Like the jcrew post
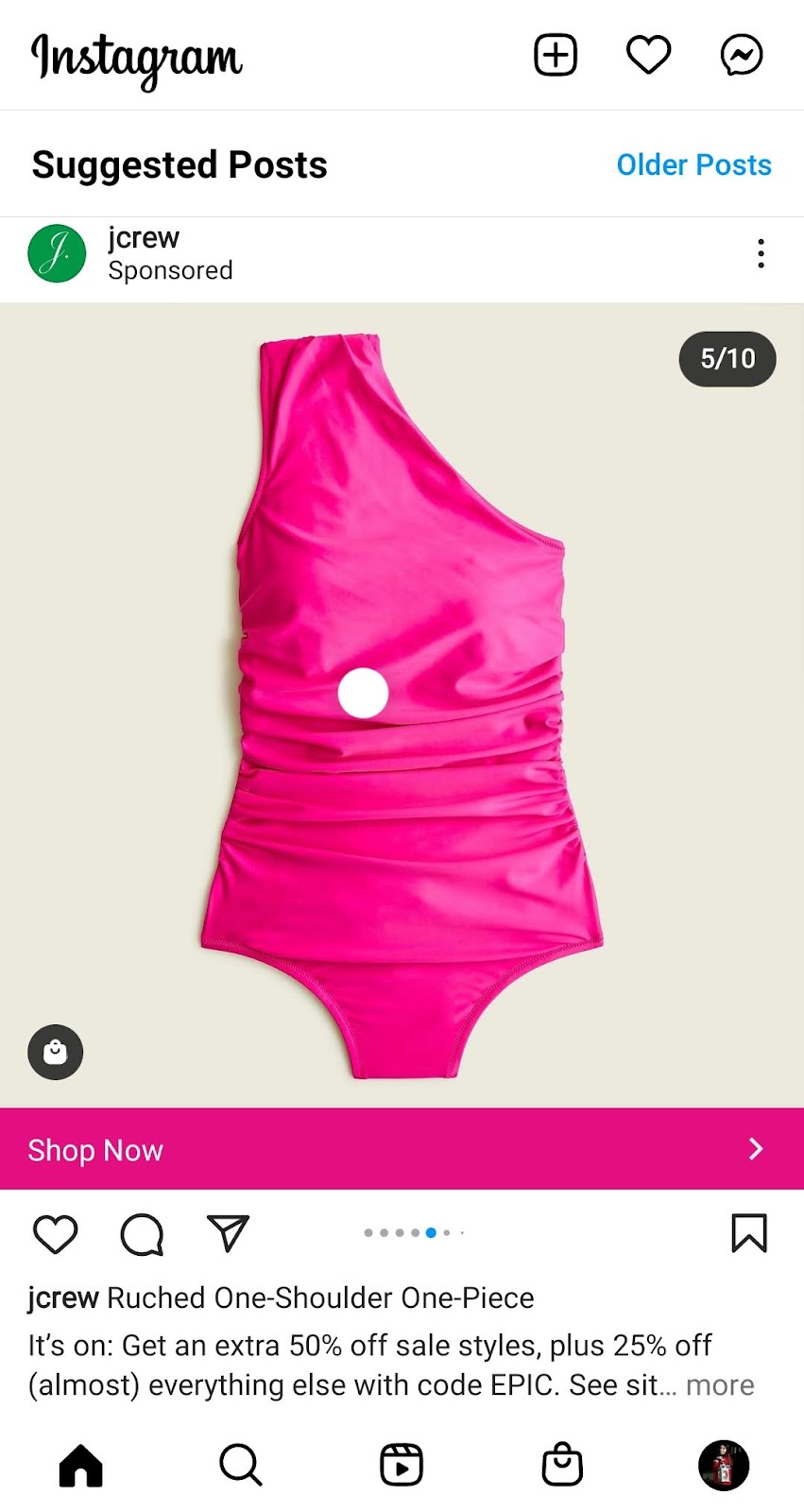Image resolution: width=804 pixels, height=1512 pixels. (55, 1234)
